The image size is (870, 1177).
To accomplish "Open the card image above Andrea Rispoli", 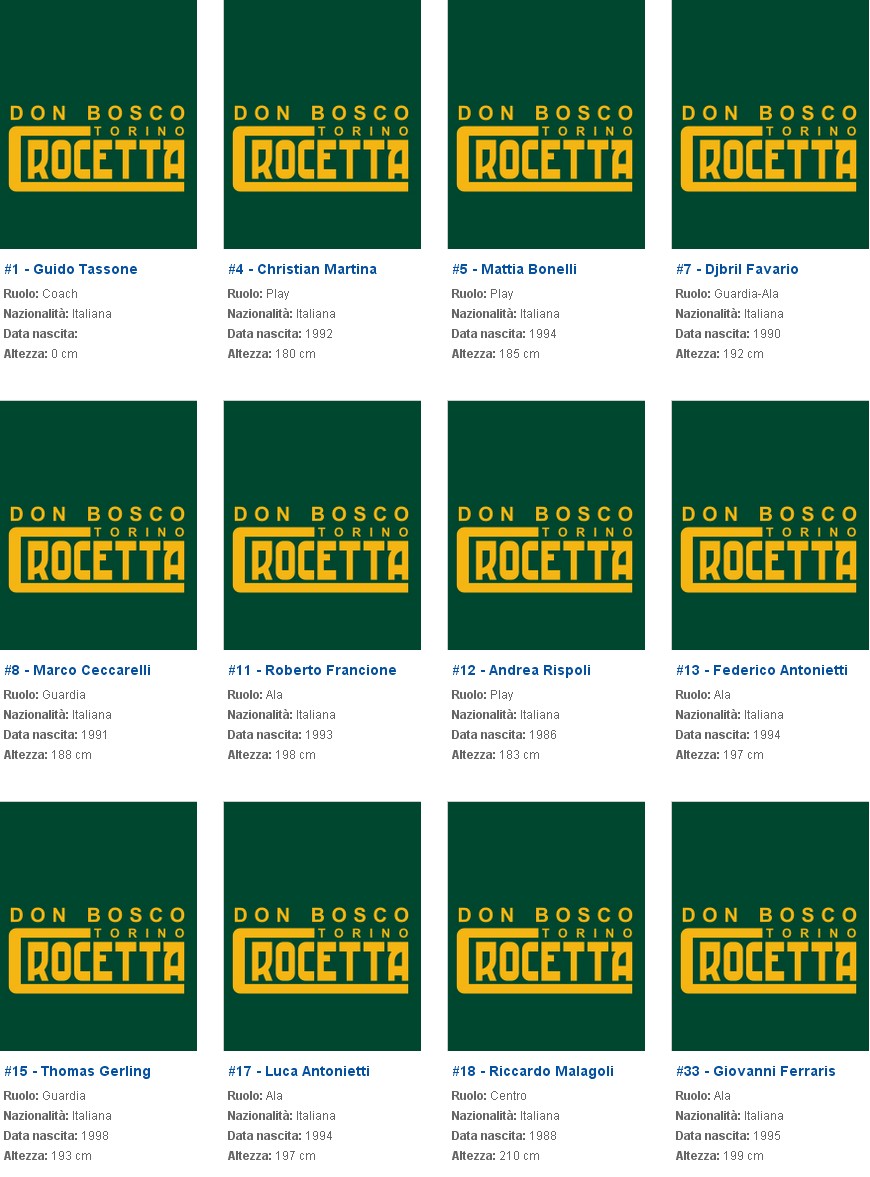I will 546,525.
